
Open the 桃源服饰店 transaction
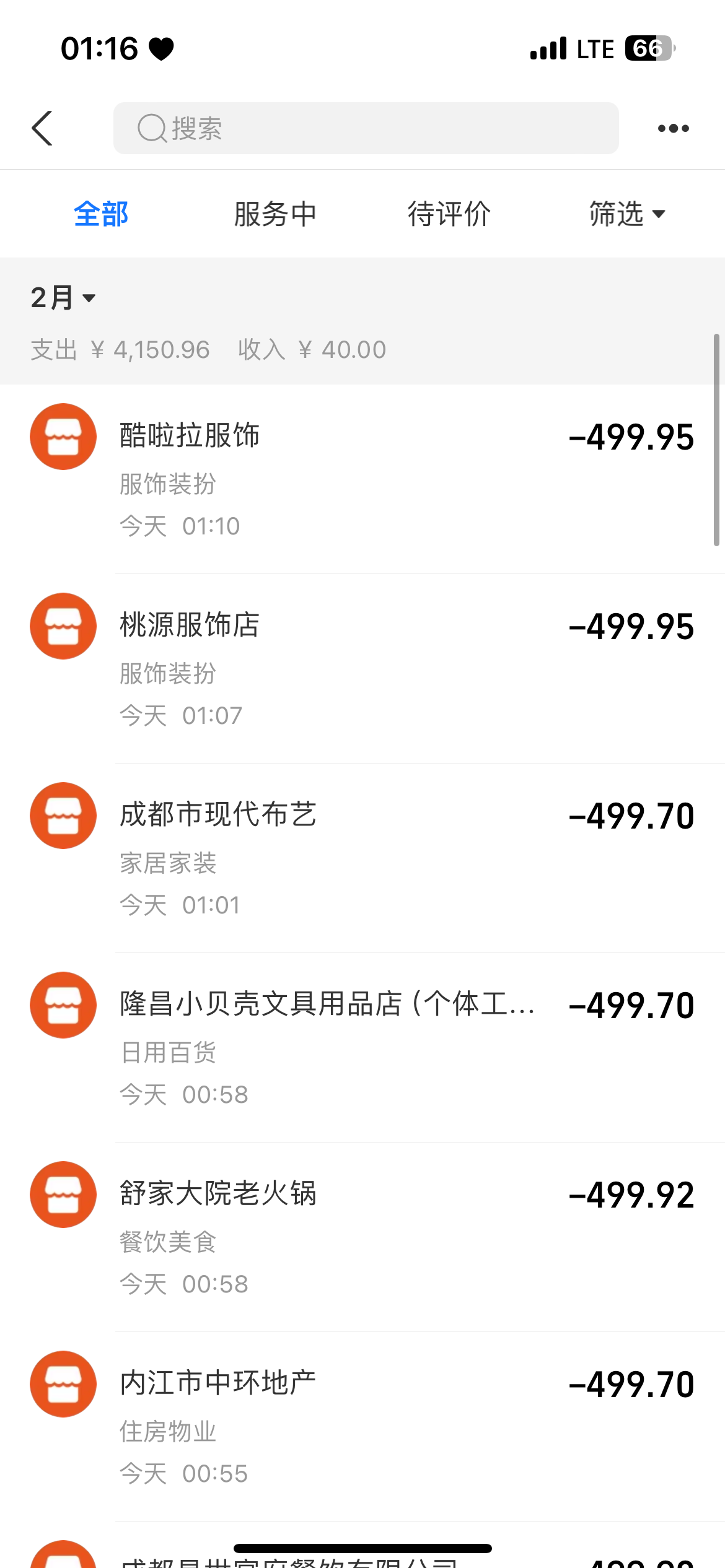(362, 669)
